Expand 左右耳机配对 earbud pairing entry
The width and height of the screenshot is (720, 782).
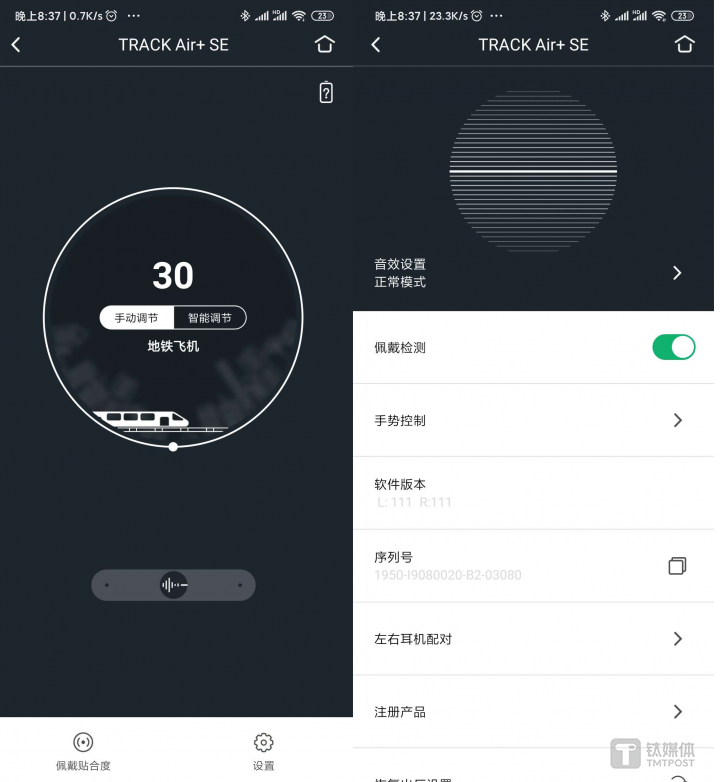pyautogui.click(x=533, y=639)
